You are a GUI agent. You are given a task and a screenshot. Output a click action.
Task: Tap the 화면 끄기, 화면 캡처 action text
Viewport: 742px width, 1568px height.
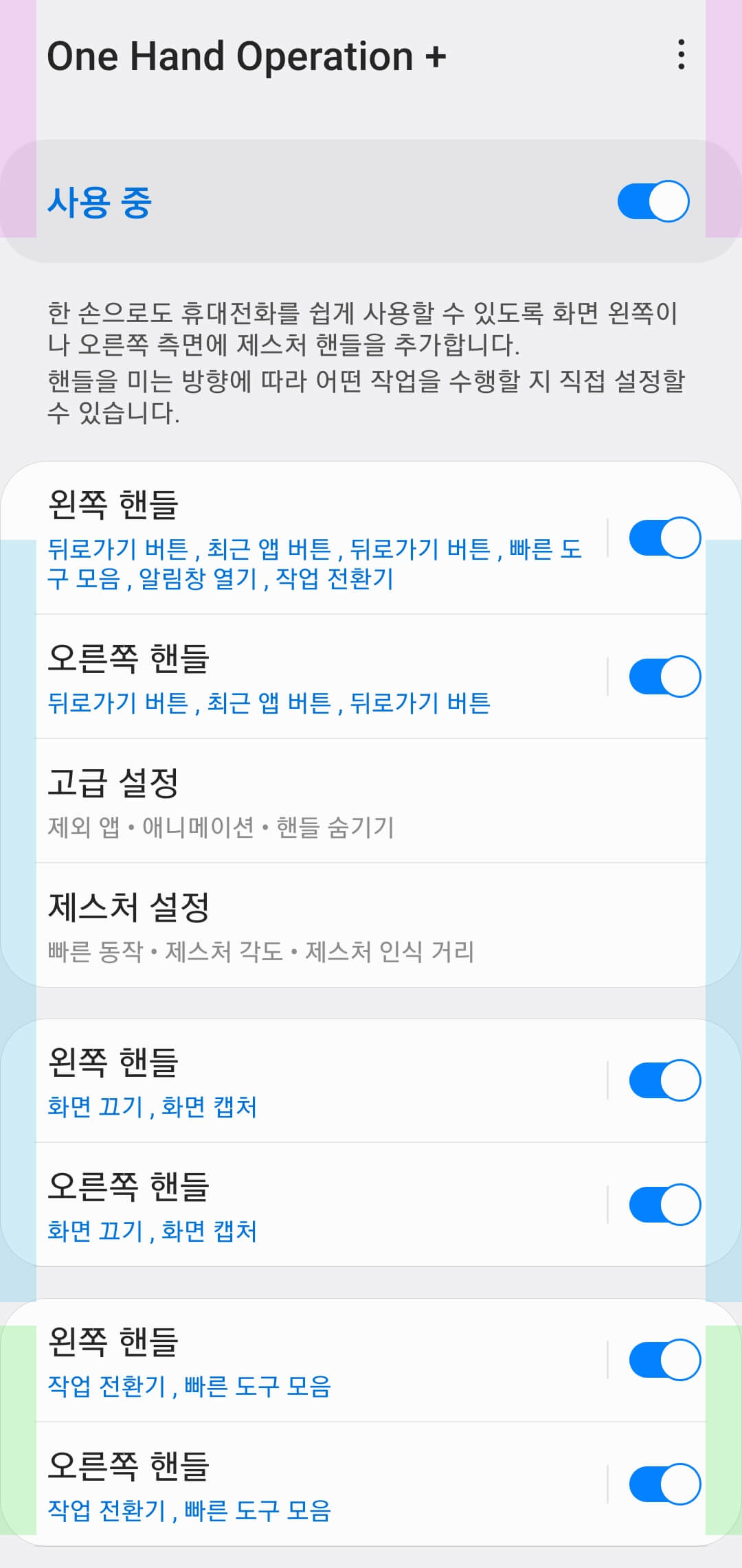pyautogui.click(x=153, y=1106)
